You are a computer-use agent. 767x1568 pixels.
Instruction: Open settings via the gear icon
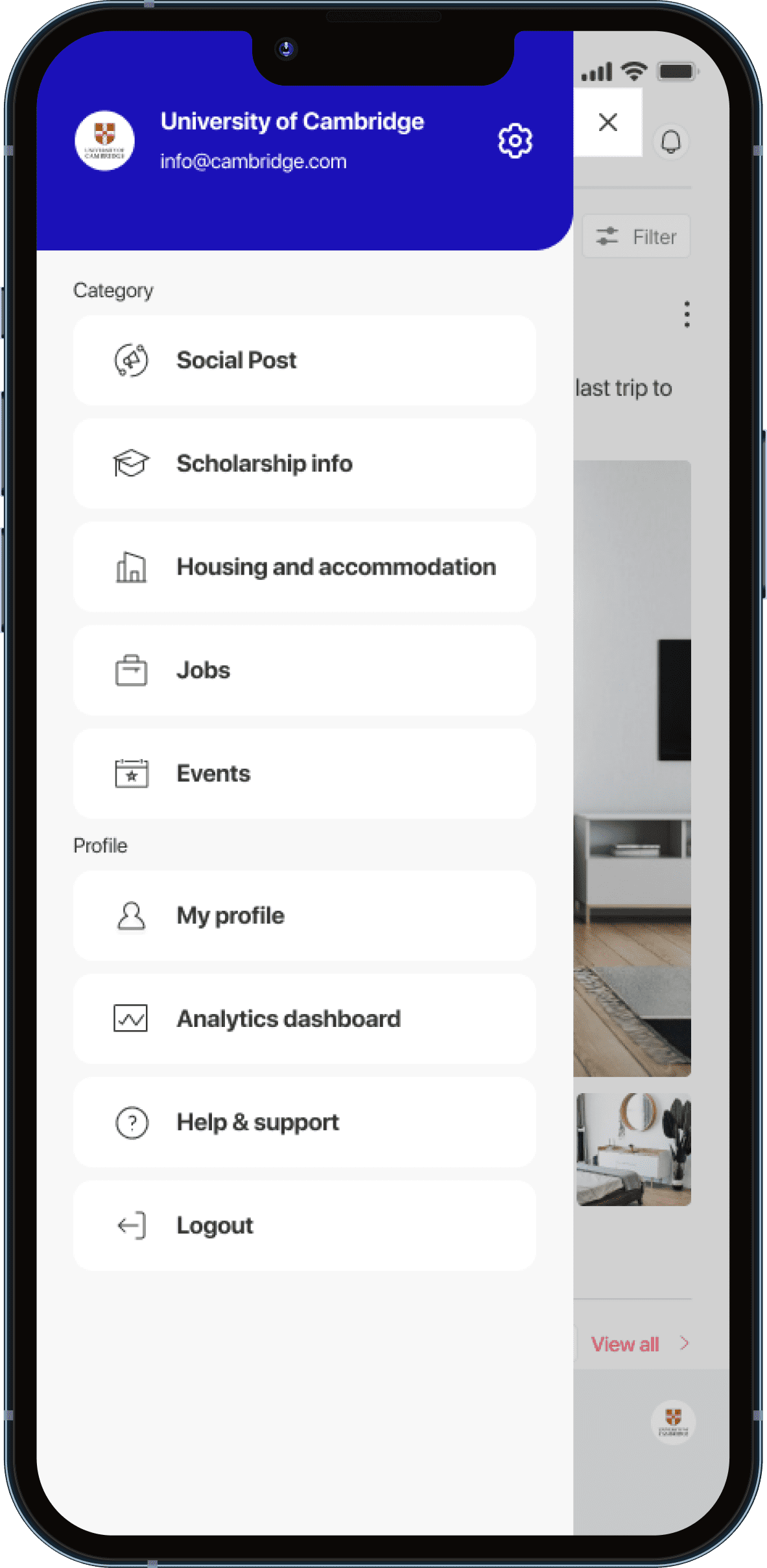(x=515, y=140)
